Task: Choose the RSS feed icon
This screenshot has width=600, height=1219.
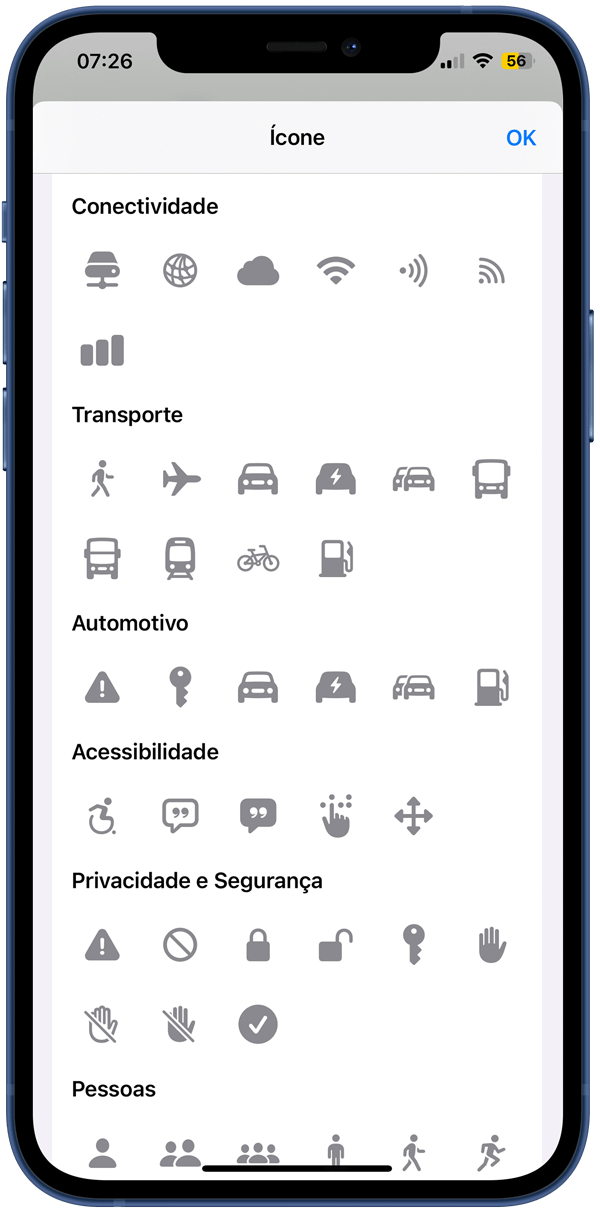Action: pyautogui.click(x=492, y=270)
